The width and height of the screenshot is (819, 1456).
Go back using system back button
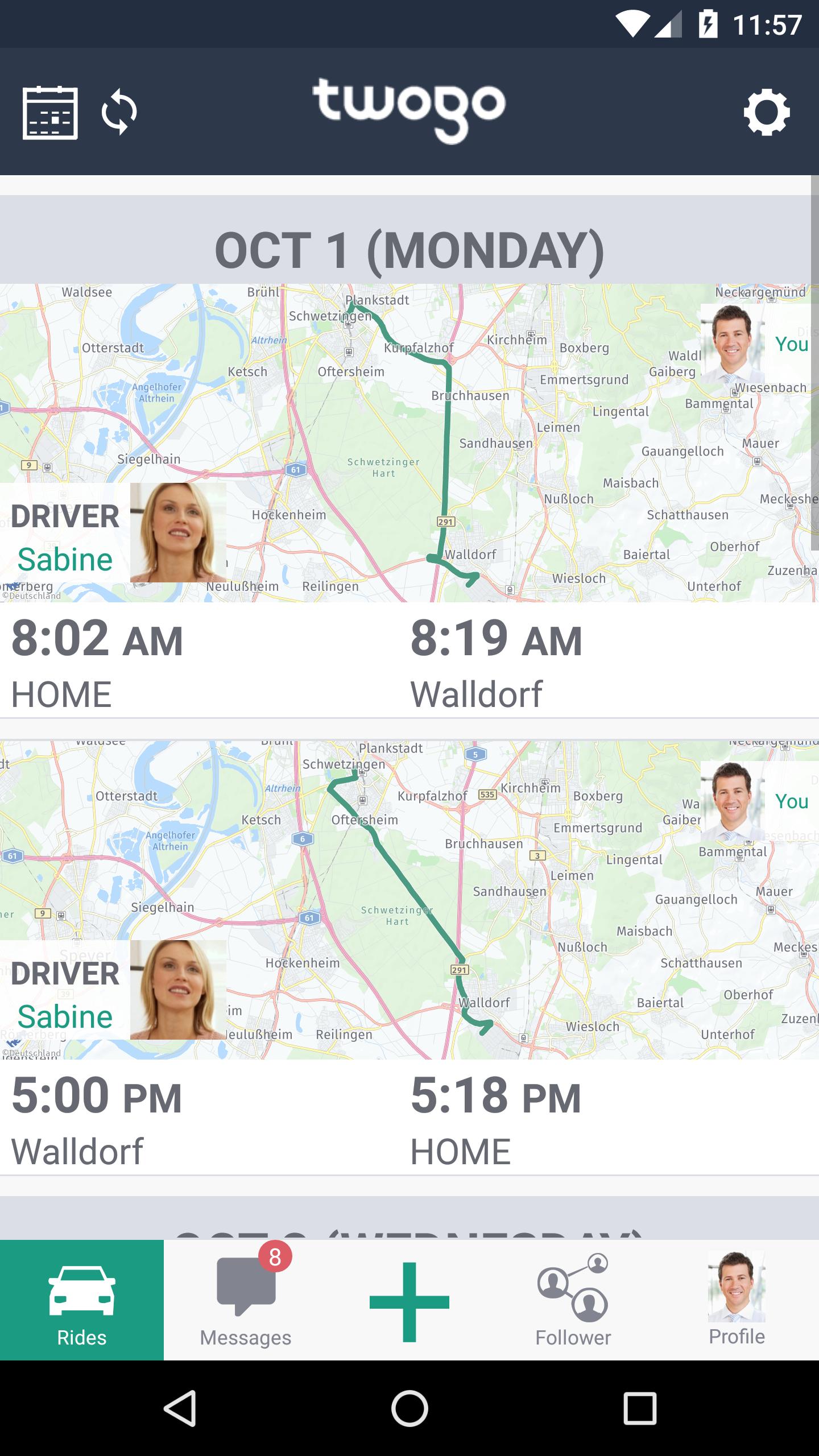[180, 1408]
